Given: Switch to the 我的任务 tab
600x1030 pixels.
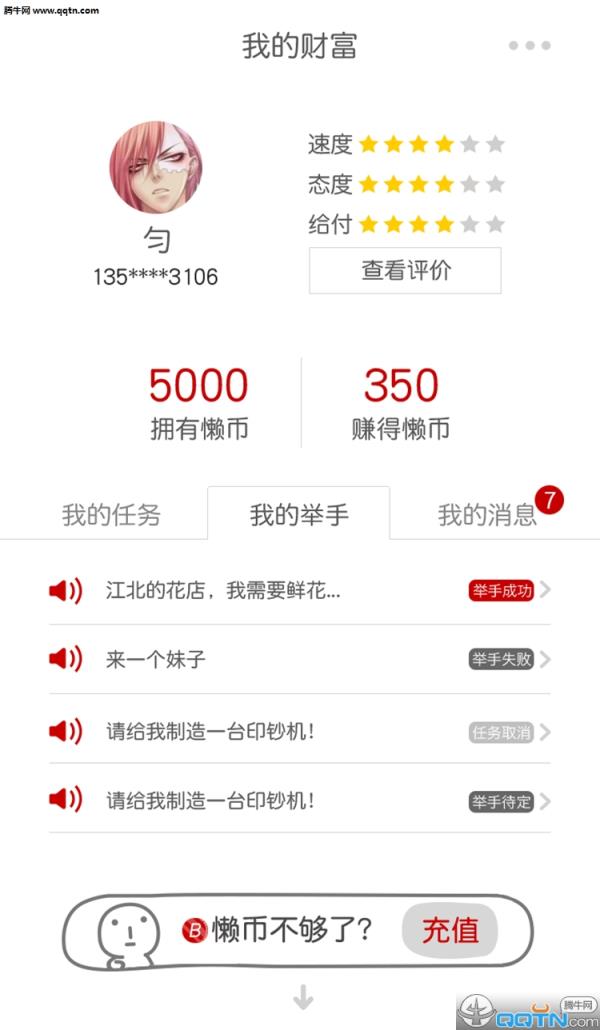Looking at the screenshot, I should pyautogui.click(x=111, y=515).
